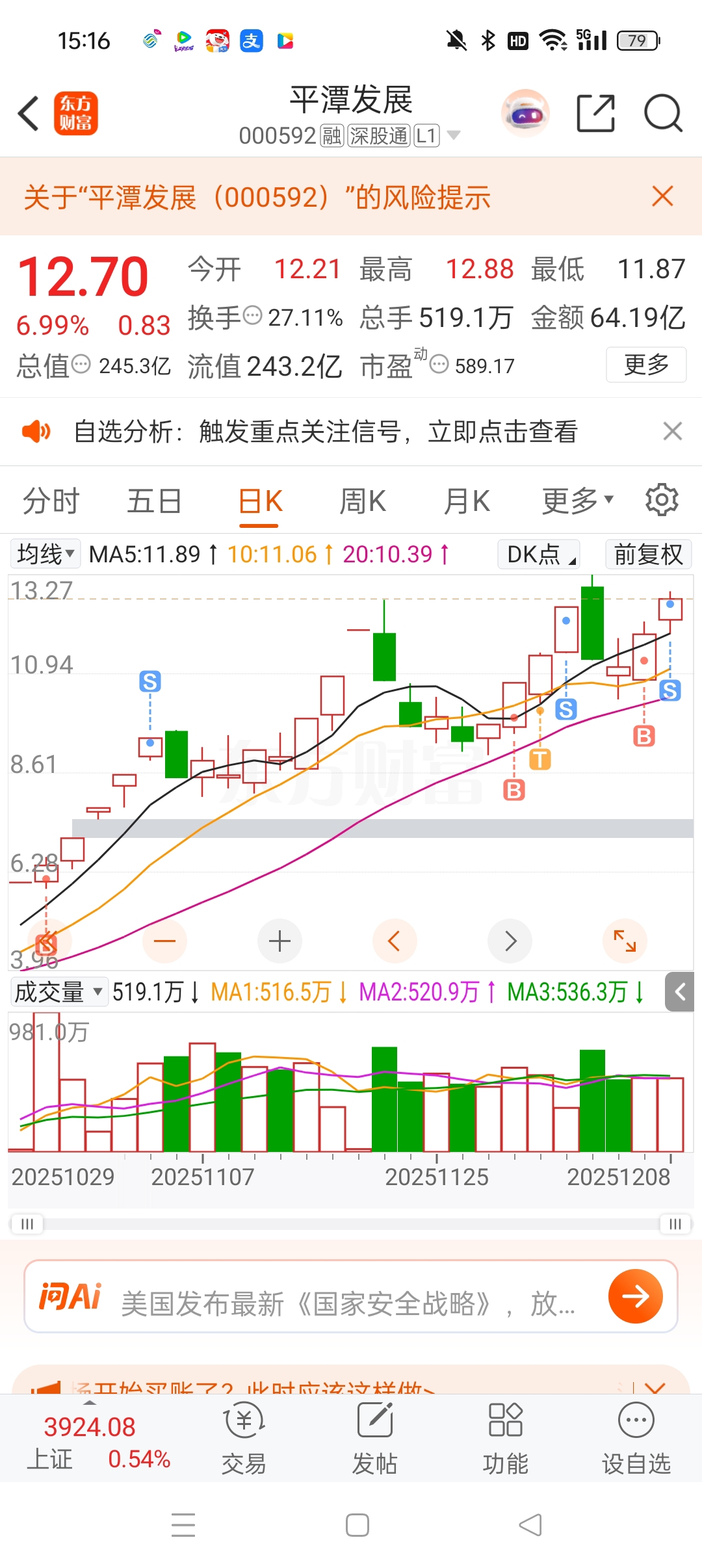This screenshot has width=702, height=1568.
Task: Expand chart to fullscreen
Action: [625, 941]
